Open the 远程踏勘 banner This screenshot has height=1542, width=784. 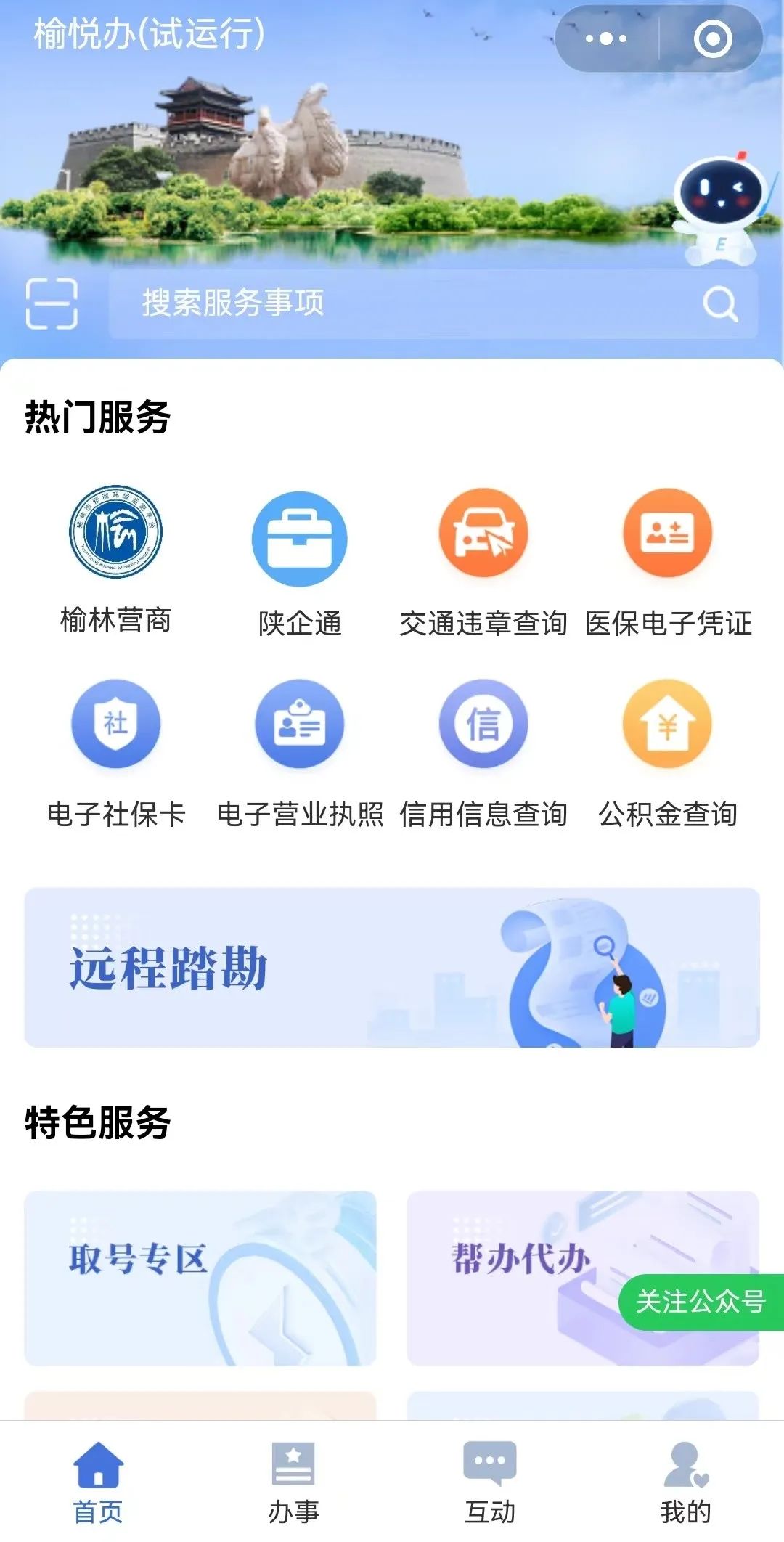(392, 967)
